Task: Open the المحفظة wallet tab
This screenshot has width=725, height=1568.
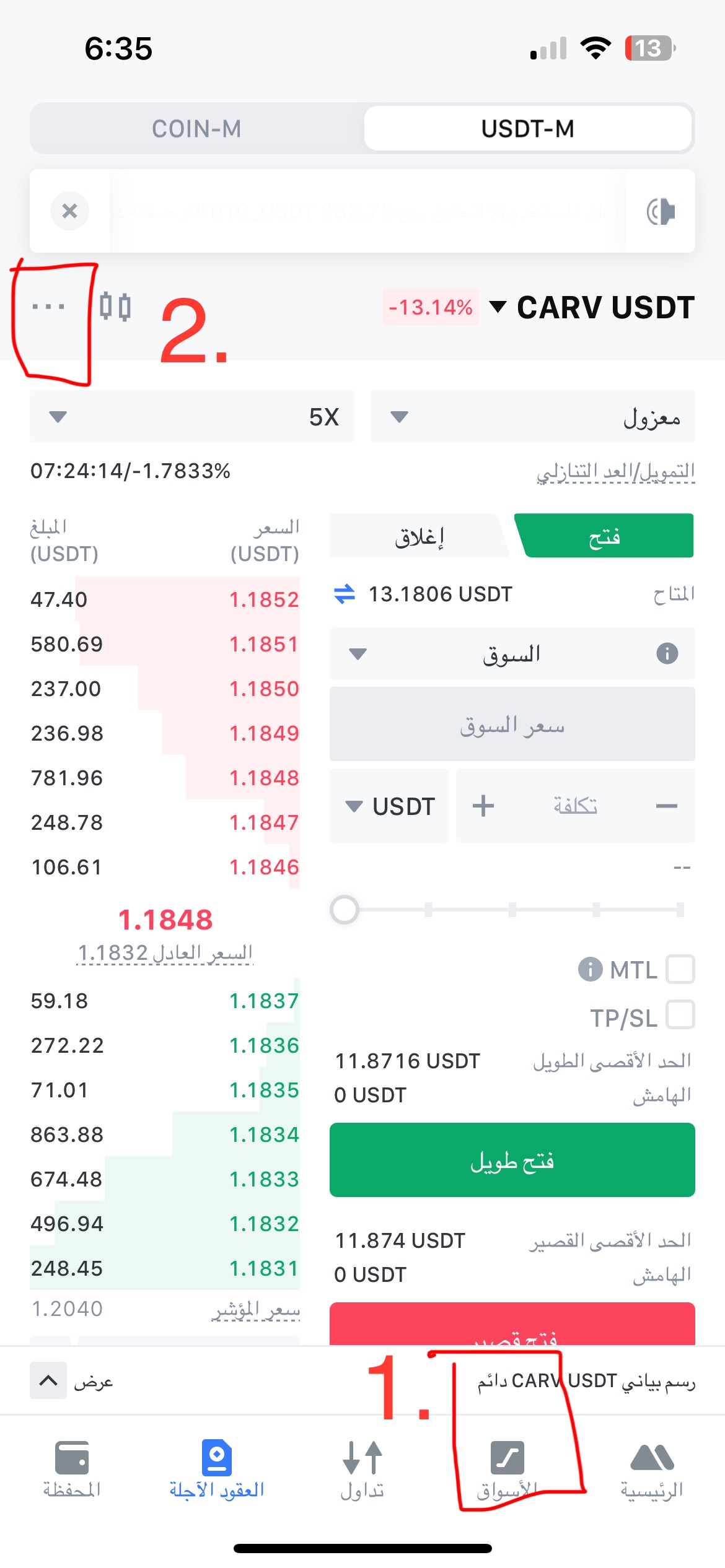Action: pyautogui.click(x=72, y=1469)
